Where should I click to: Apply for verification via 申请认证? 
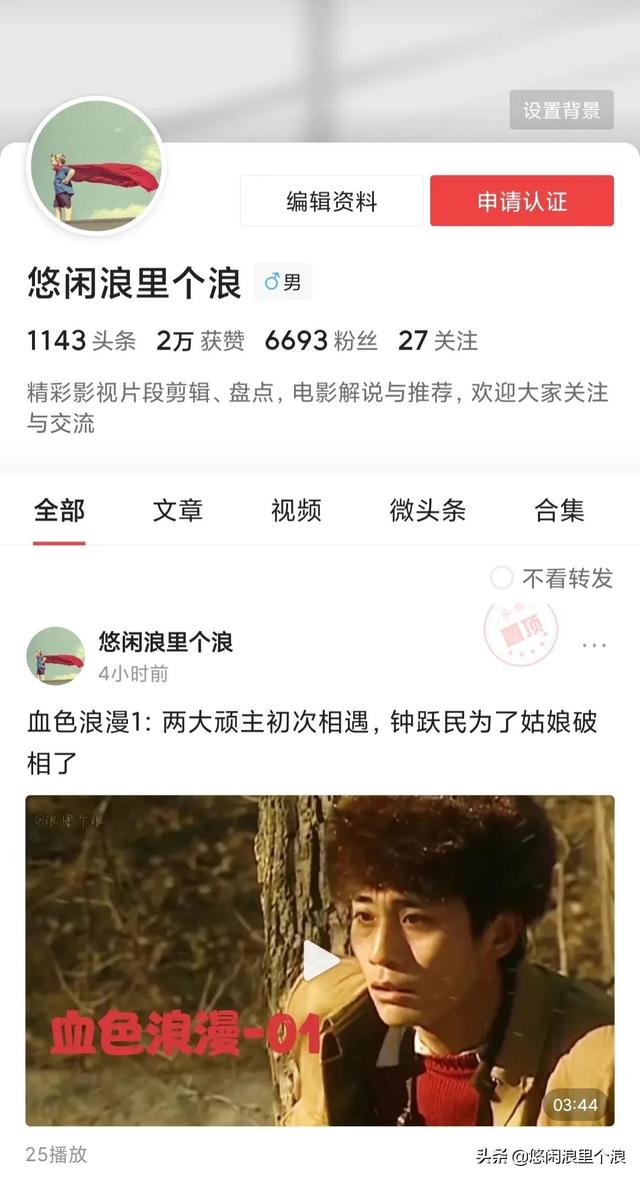pos(522,201)
